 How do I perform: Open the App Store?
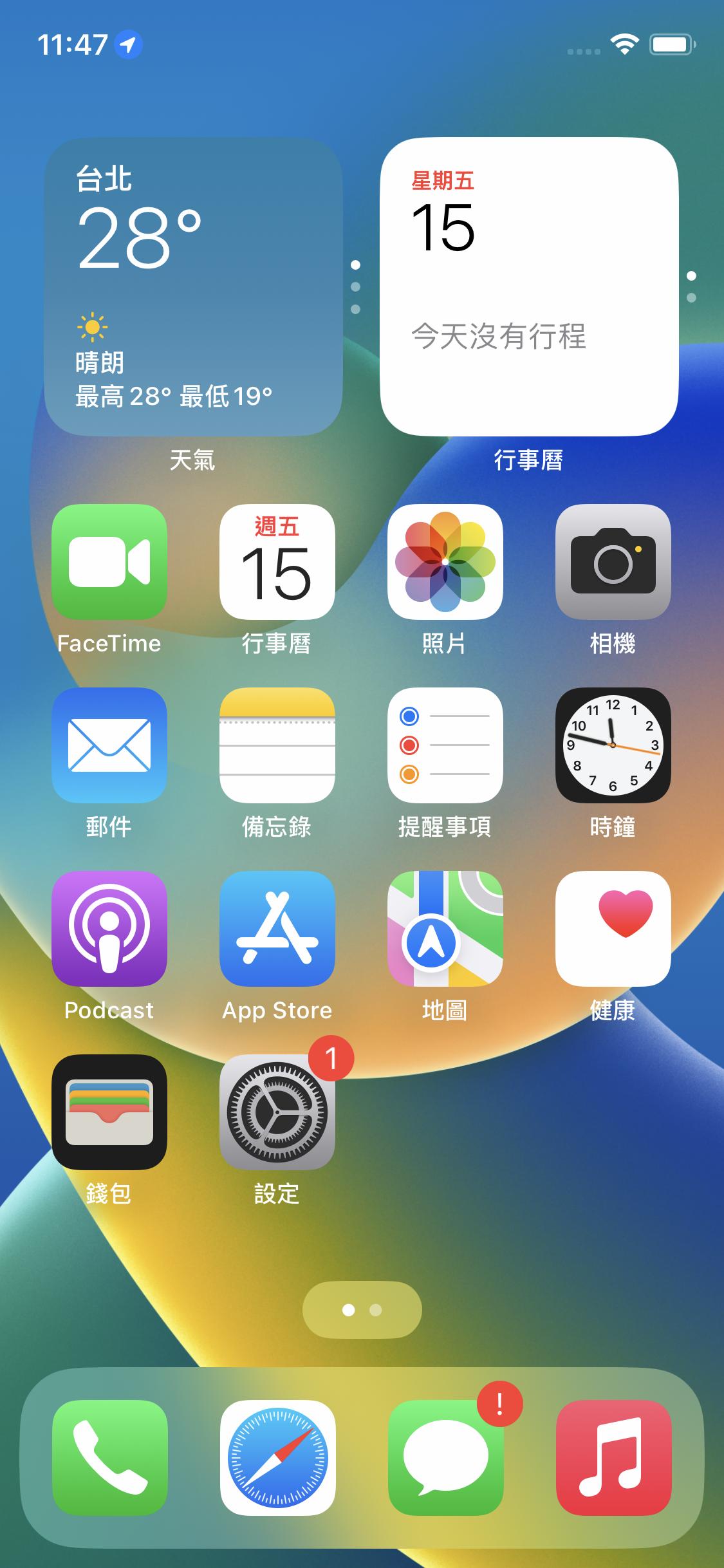[277, 928]
